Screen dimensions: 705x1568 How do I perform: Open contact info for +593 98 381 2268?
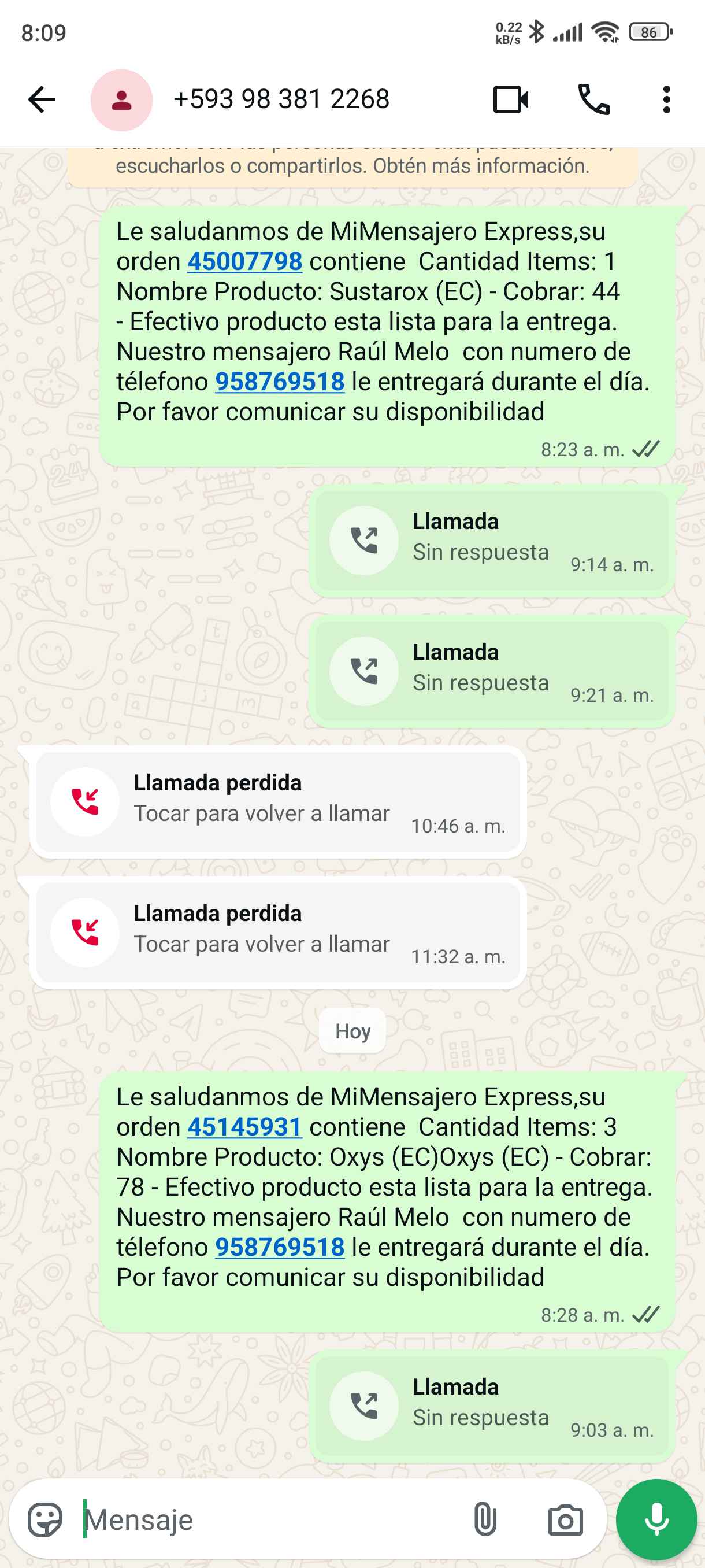coord(281,100)
